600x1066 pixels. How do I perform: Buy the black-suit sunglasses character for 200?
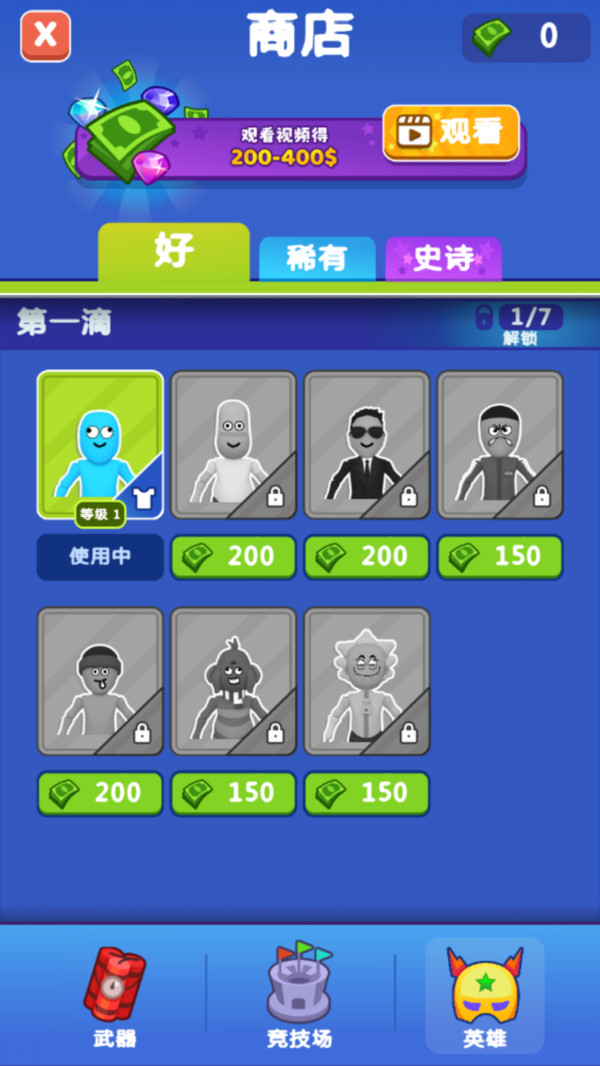(x=367, y=557)
